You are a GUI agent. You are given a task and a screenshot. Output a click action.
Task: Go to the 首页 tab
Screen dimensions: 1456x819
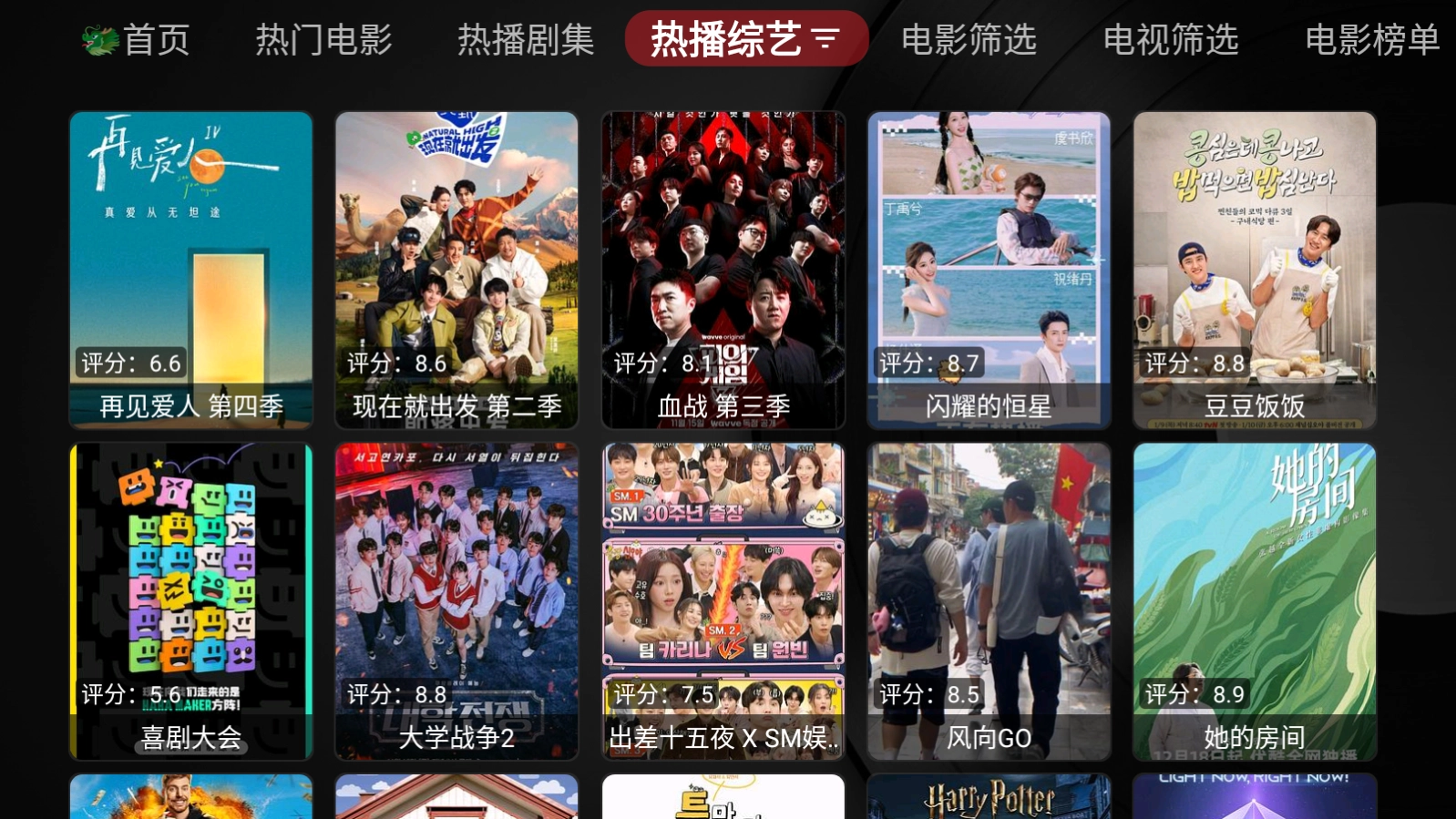[x=137, y=40]
